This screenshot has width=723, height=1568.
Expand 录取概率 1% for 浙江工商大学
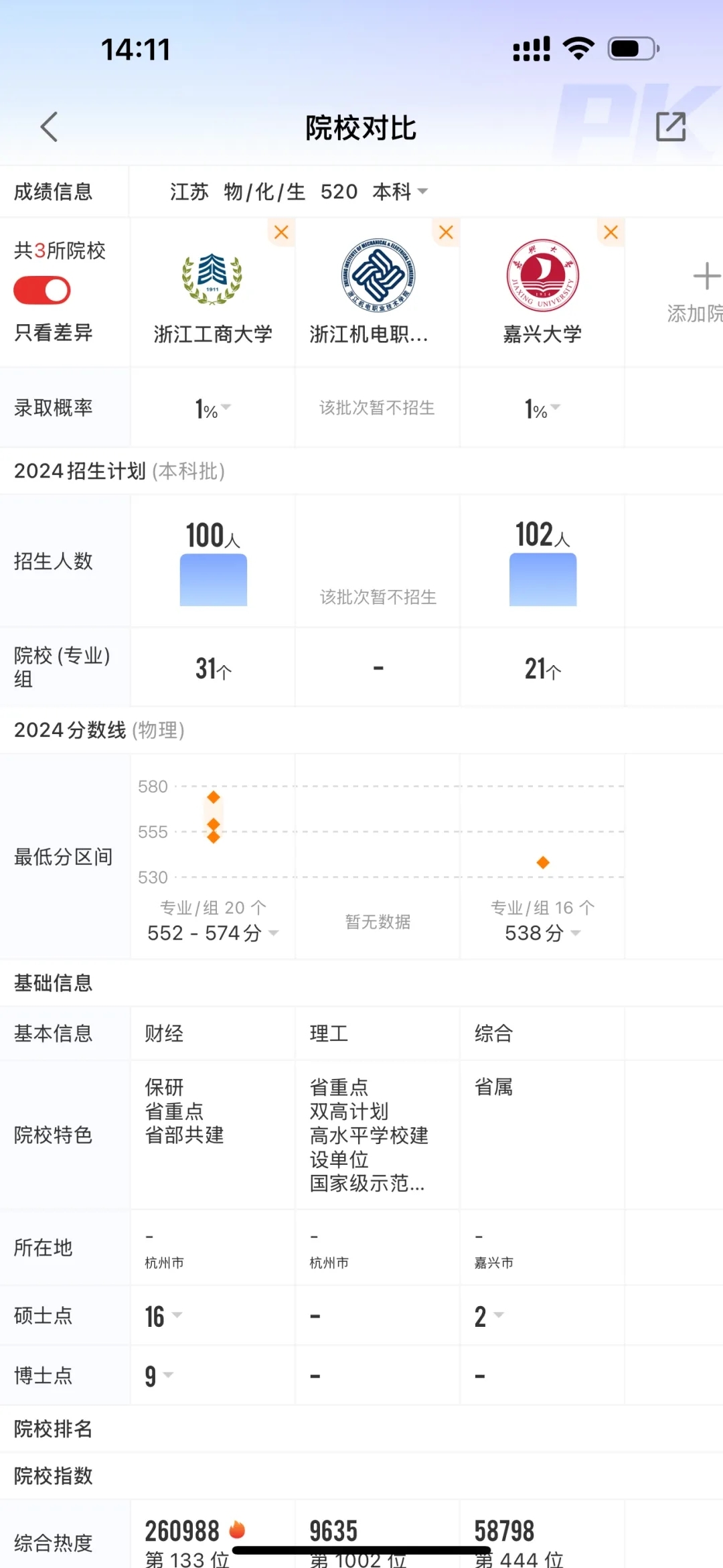pos(213,408)
